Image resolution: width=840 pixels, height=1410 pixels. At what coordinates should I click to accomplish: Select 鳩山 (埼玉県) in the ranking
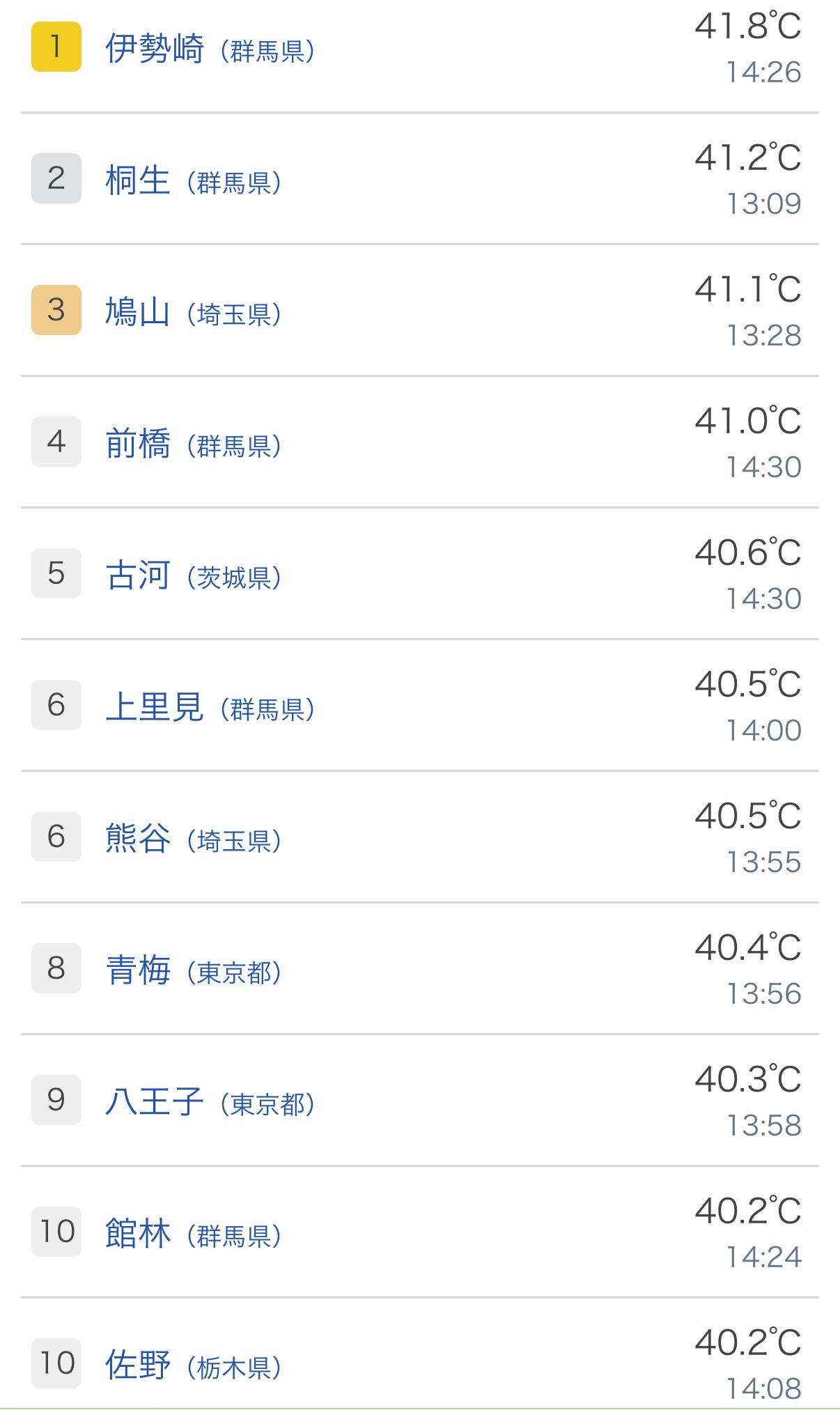193,312
